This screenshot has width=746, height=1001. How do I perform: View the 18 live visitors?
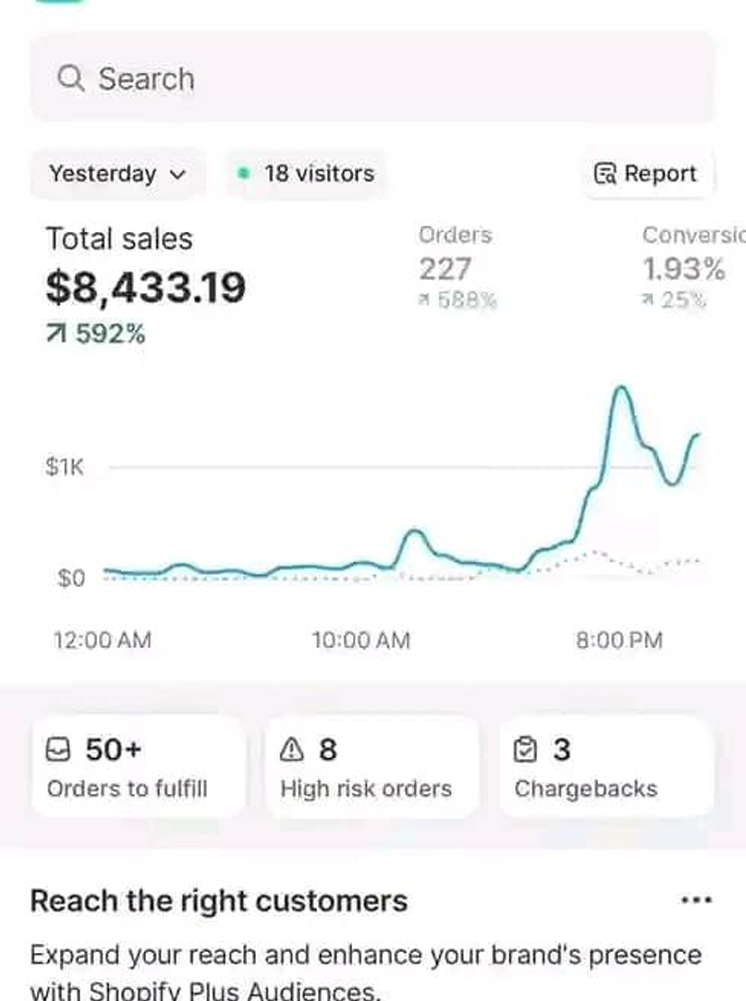pos(307,174)
